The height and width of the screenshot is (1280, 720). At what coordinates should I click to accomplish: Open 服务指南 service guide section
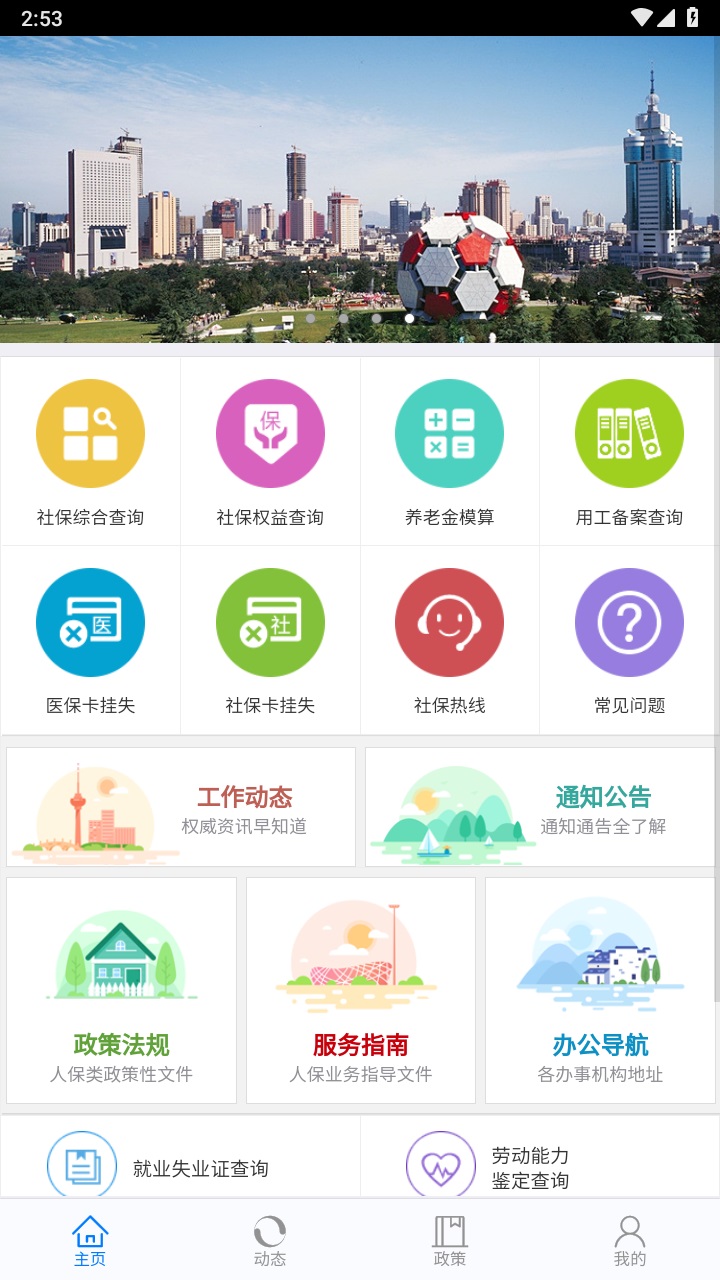(x=360, y=990)
